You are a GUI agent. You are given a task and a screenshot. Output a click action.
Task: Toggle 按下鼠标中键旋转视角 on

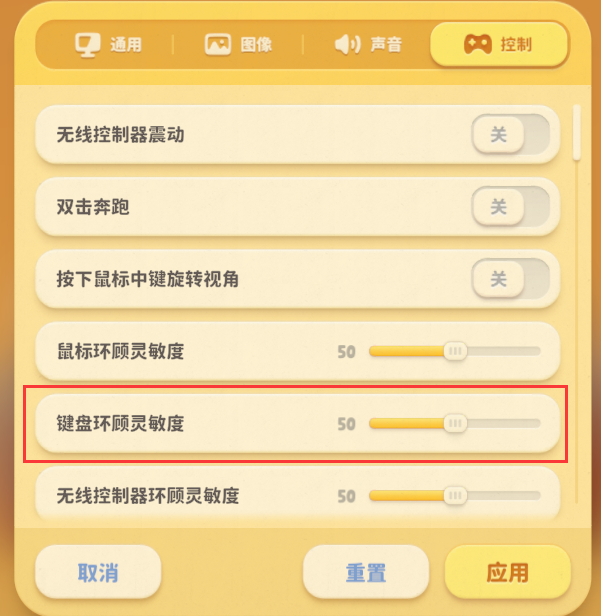pos(510,279)
